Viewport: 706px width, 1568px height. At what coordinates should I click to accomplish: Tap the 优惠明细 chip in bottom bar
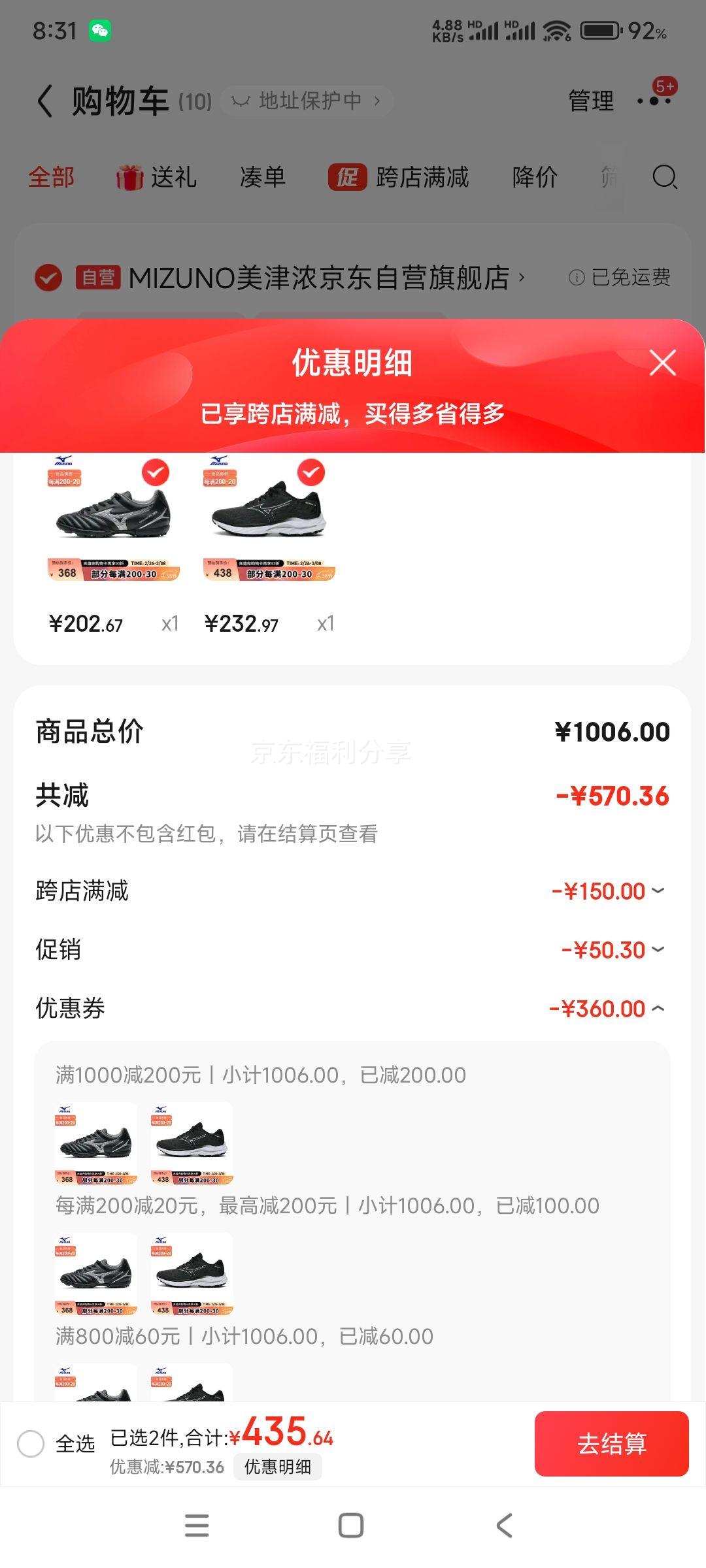click(278, 1467)
